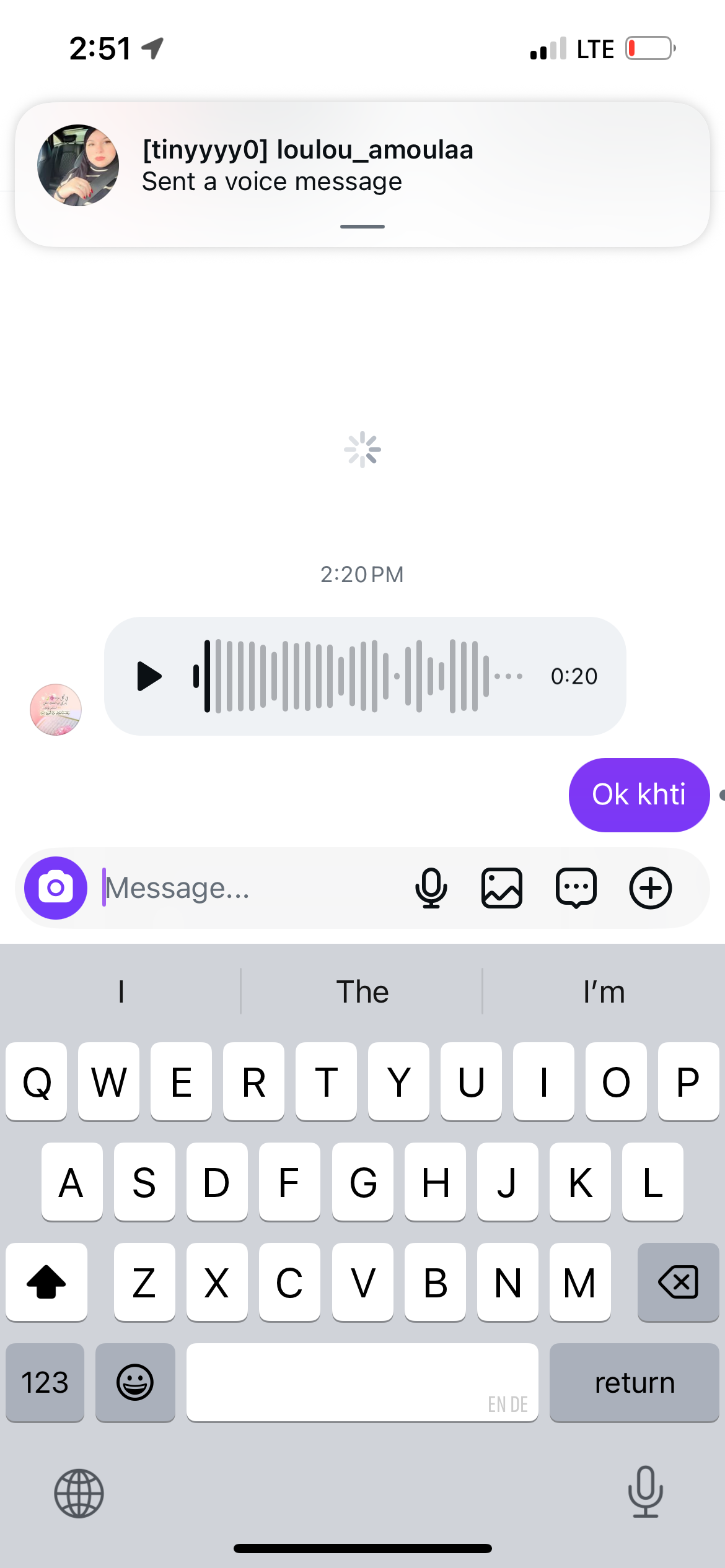Viewport: 725px width, 1568px height.
Task: Open the loulou_amoulaa voice message notification
Action: point(362,167)
